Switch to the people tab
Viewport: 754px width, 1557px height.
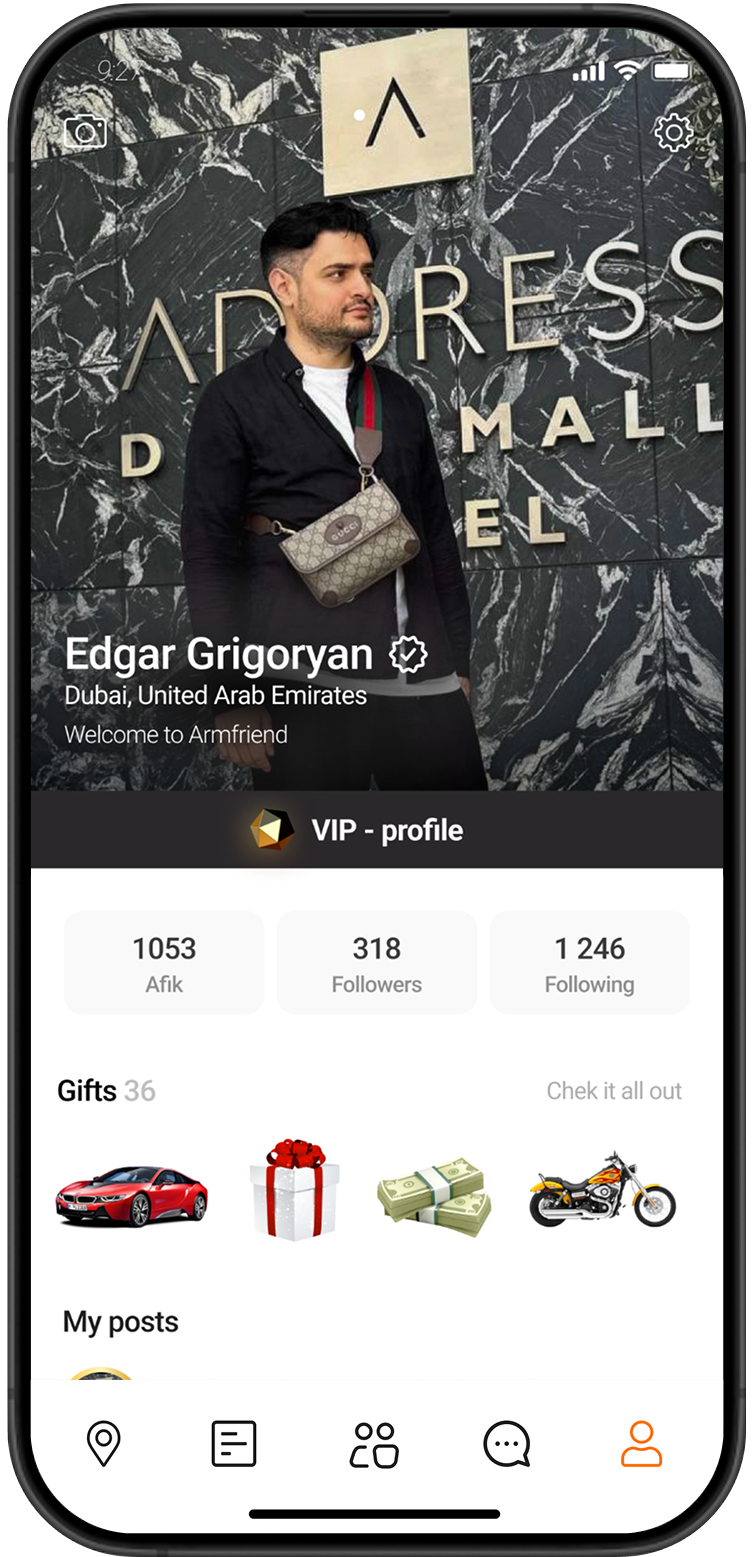pyautogui.click(x=374, y=1445)
